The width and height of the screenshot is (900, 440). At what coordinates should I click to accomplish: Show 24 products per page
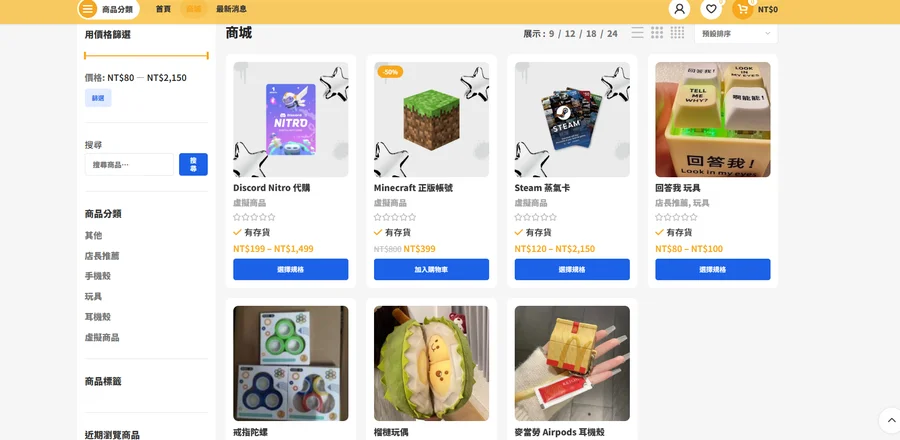point(612,33)
